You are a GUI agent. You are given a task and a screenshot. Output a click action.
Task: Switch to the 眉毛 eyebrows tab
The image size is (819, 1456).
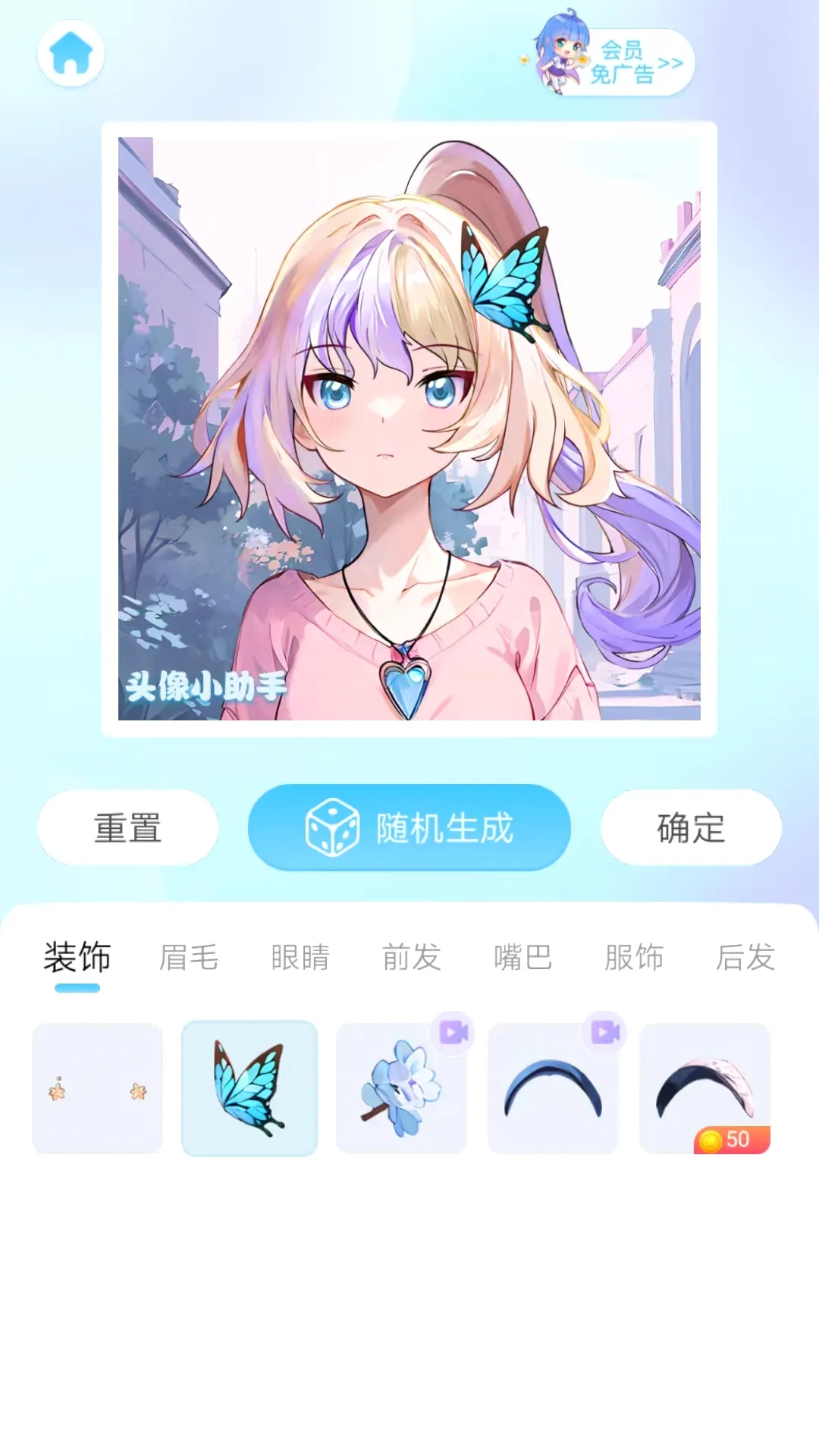click(x=190, y=958)
